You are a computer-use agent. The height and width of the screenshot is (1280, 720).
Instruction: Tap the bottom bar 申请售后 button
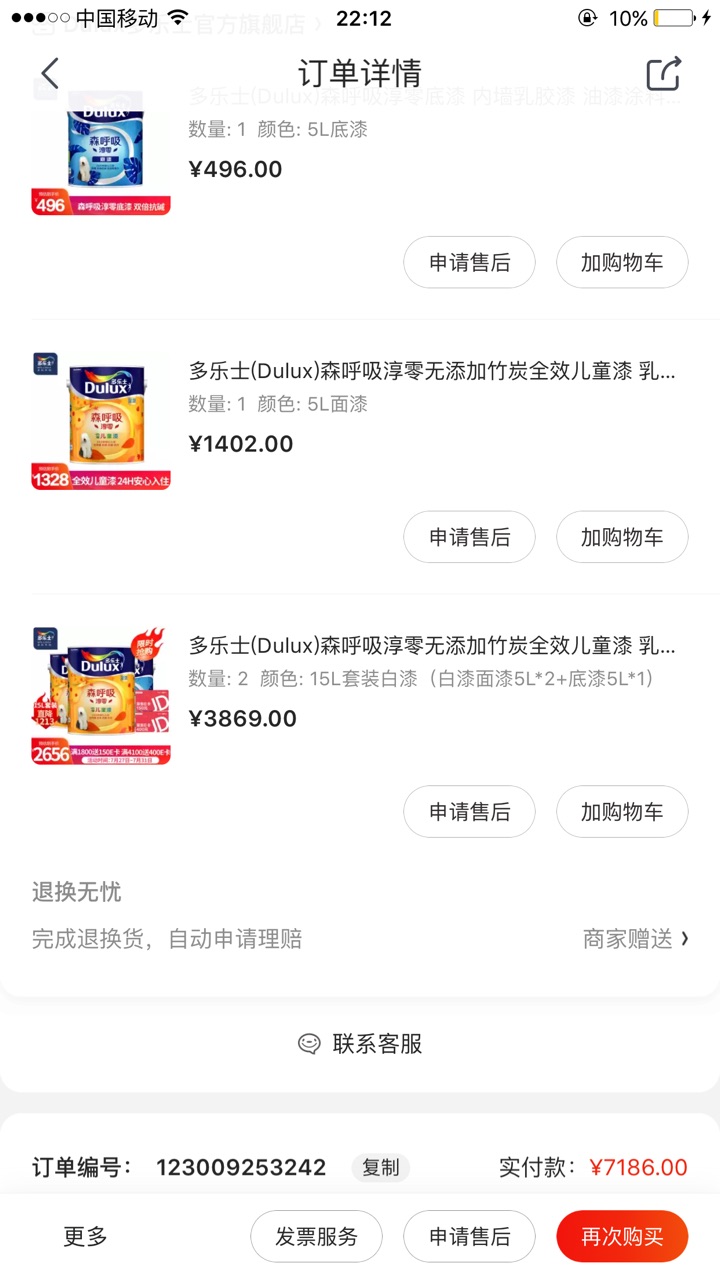click(x=469, y=1236)
